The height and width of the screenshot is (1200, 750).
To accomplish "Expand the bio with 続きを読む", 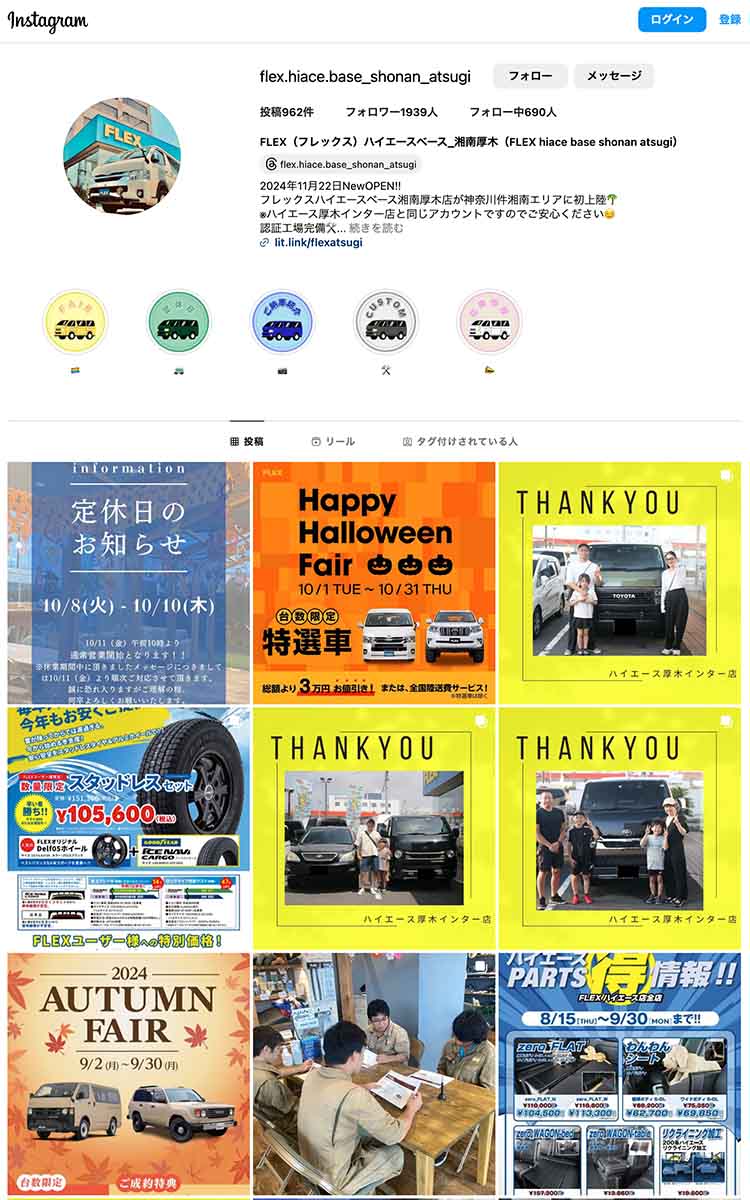I will [x=376, y=228].
